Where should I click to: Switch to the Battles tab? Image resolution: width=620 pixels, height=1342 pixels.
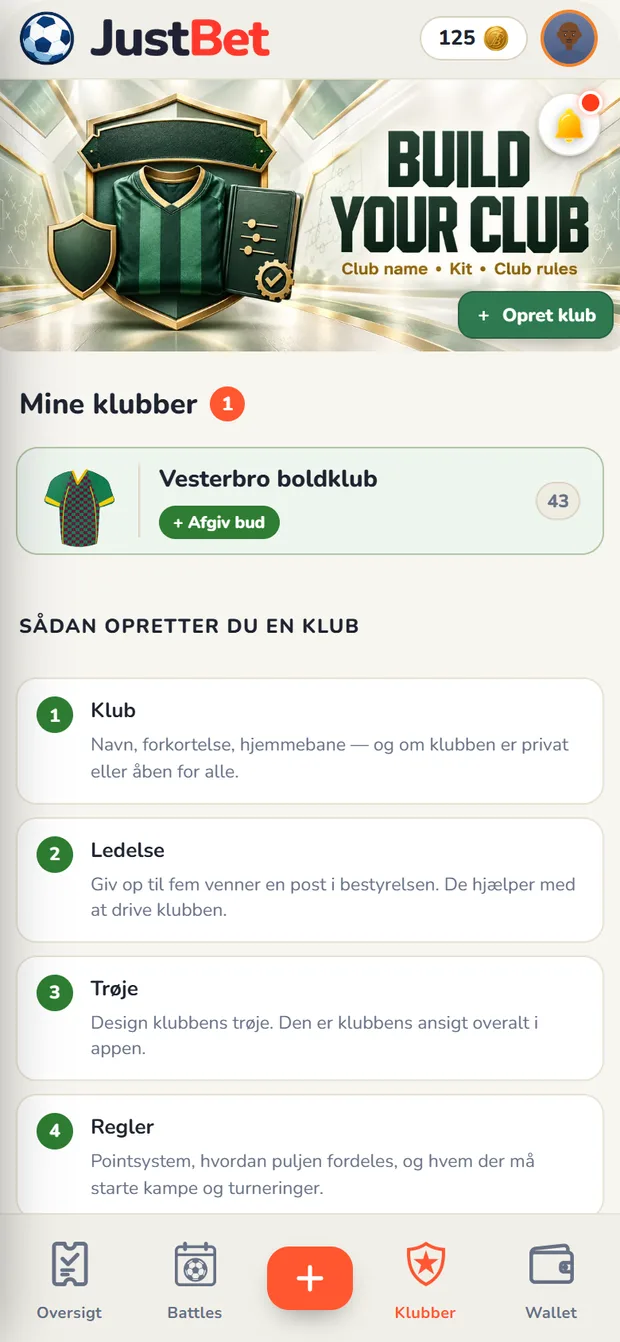coord(195,1281)
